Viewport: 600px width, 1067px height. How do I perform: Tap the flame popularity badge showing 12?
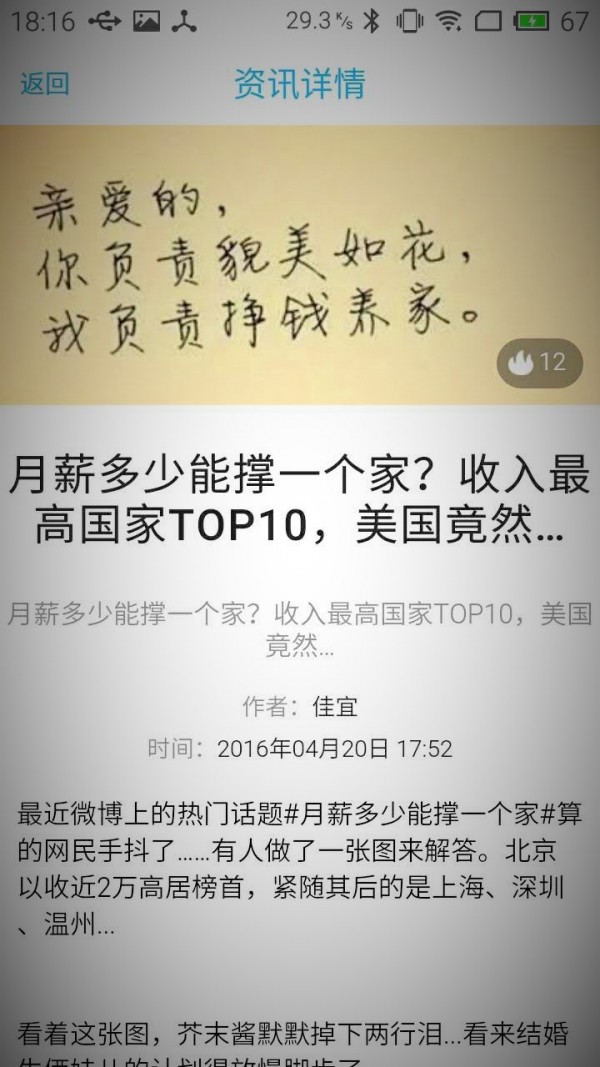coord(539,363)
